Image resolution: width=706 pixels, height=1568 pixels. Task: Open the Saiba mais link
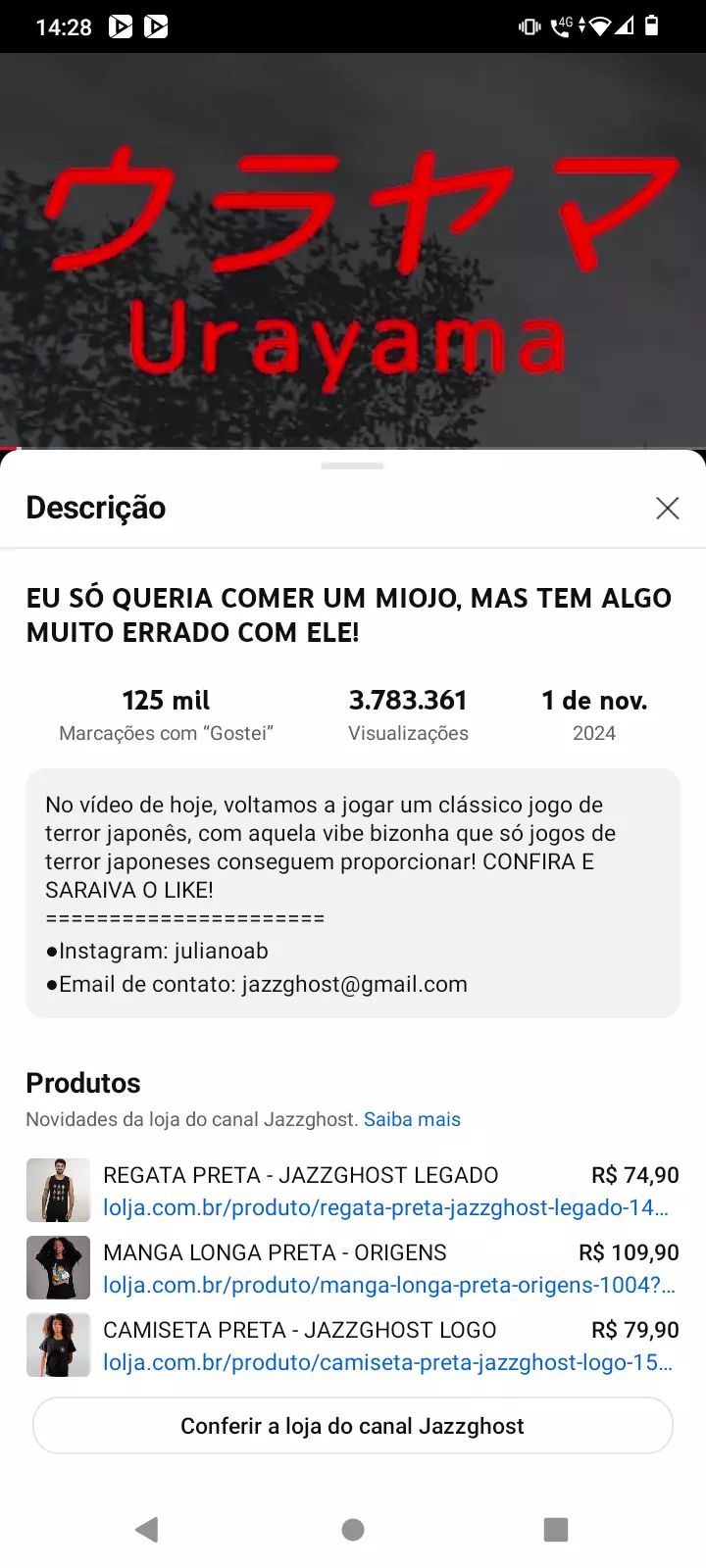tap(412, 1119)
